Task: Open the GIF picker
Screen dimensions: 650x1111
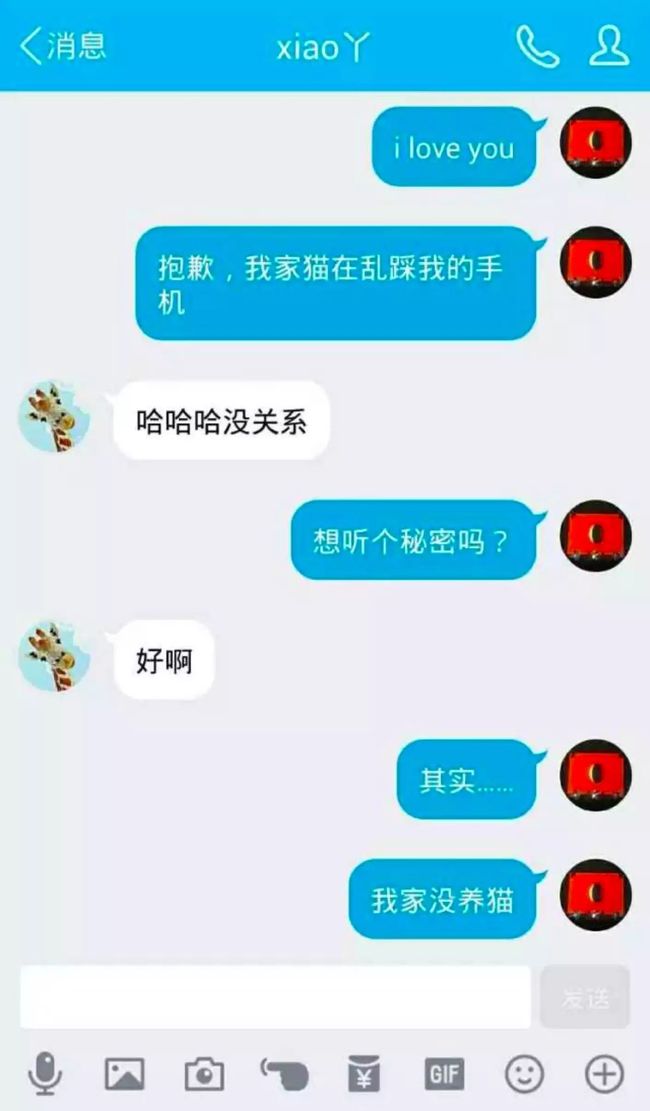Action: 444,1074
